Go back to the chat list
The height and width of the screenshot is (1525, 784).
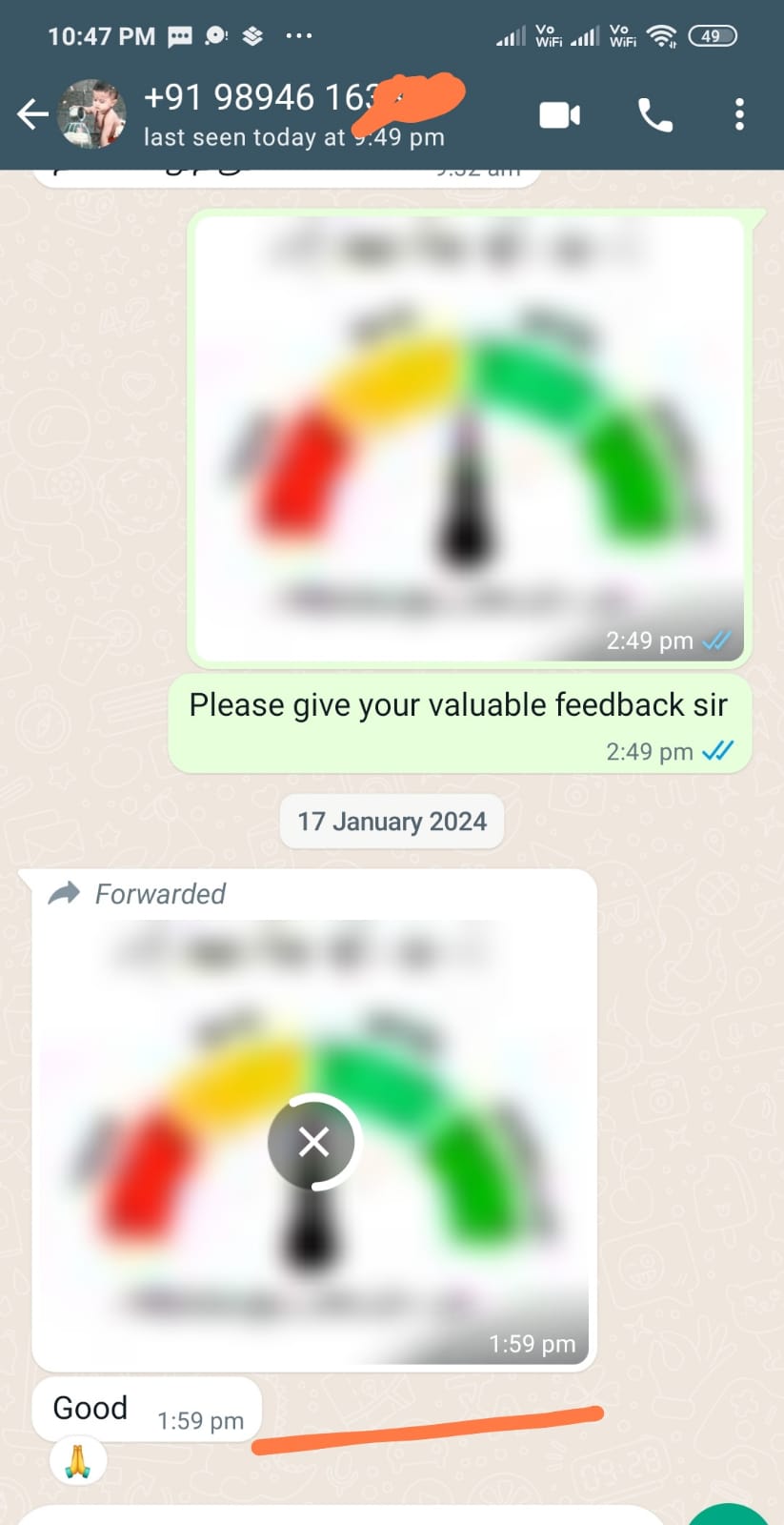(32, 115)
